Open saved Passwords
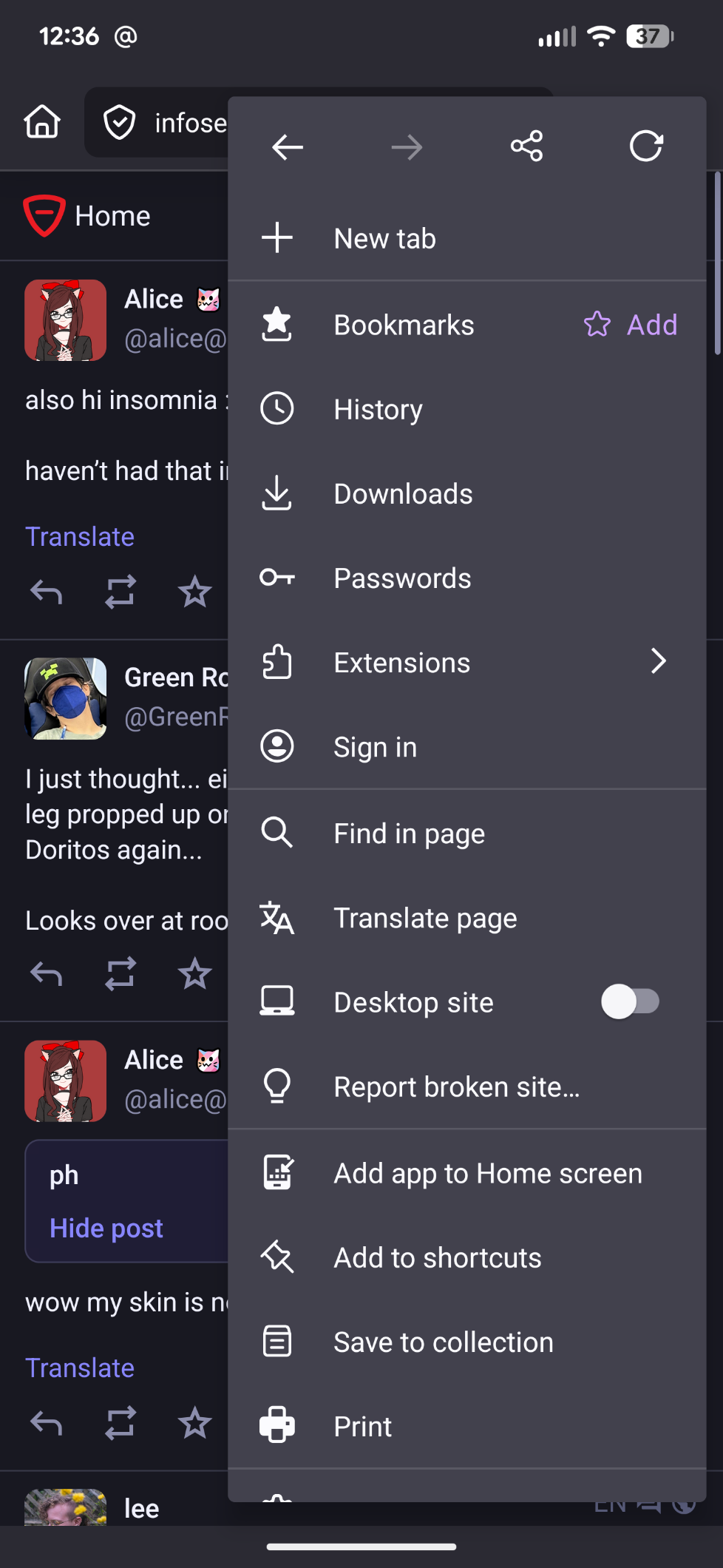The image size is (723, 1568). coord(402,578)
